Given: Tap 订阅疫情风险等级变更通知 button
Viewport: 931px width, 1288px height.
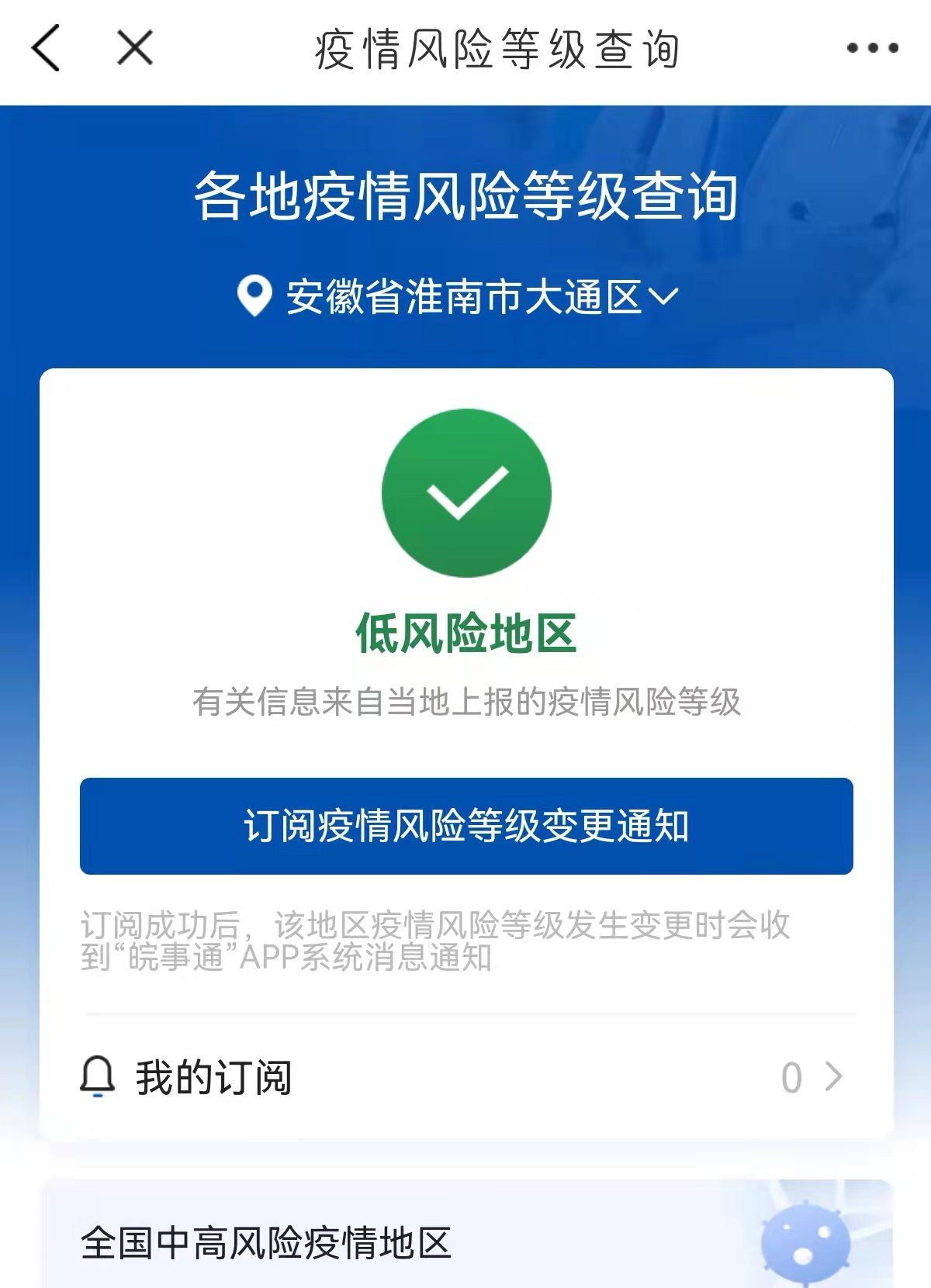Looking at the screenshot, I should pyautogui.click(x=466, y=826).
